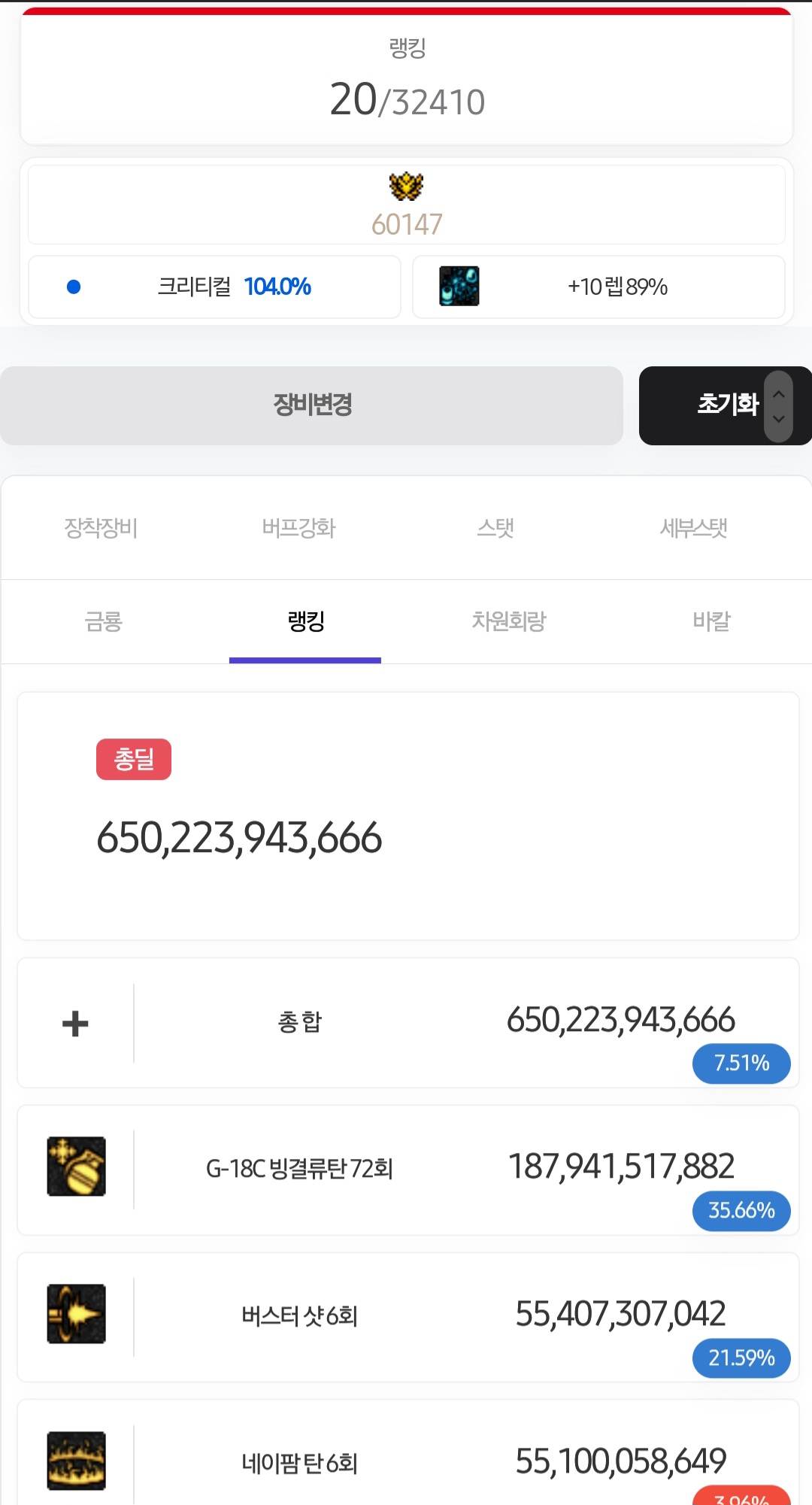The image size is (812, 1505).
Task: Select the 랭킹 tab
Action: tap(305, 622)
